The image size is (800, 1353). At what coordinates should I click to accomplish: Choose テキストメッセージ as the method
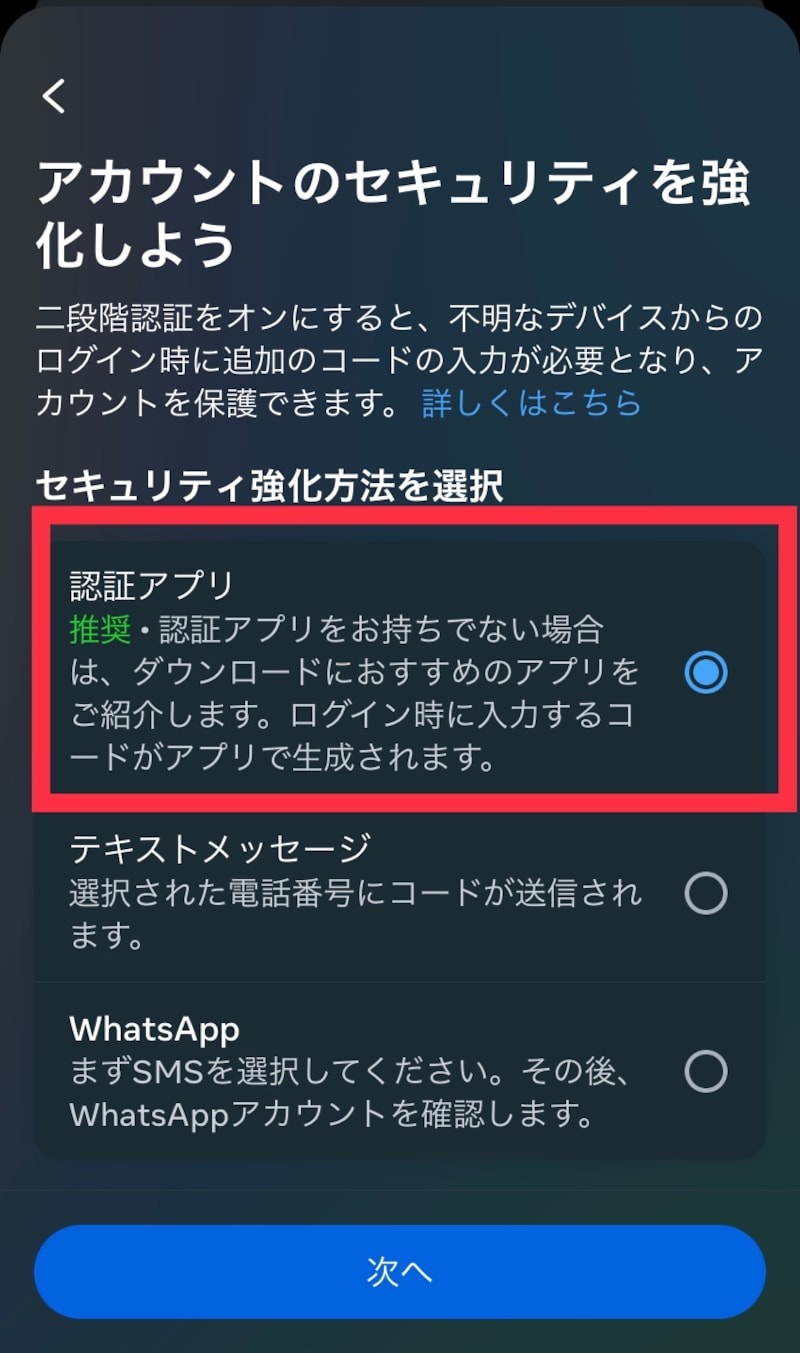705,893
